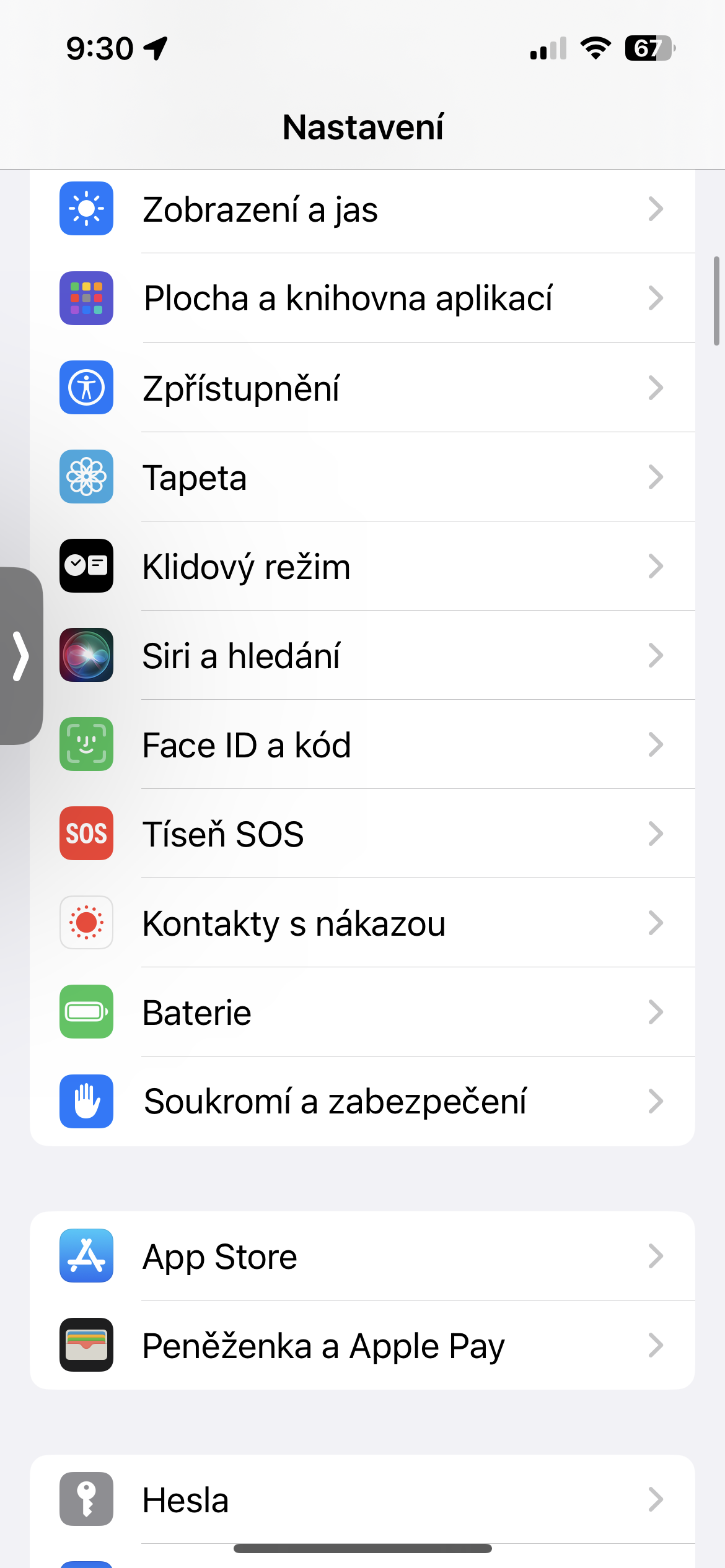Expand the gray side panel arrow
Image resolution: width=725 pixels, height=1568 pixels.
click(x=21, y=655)
